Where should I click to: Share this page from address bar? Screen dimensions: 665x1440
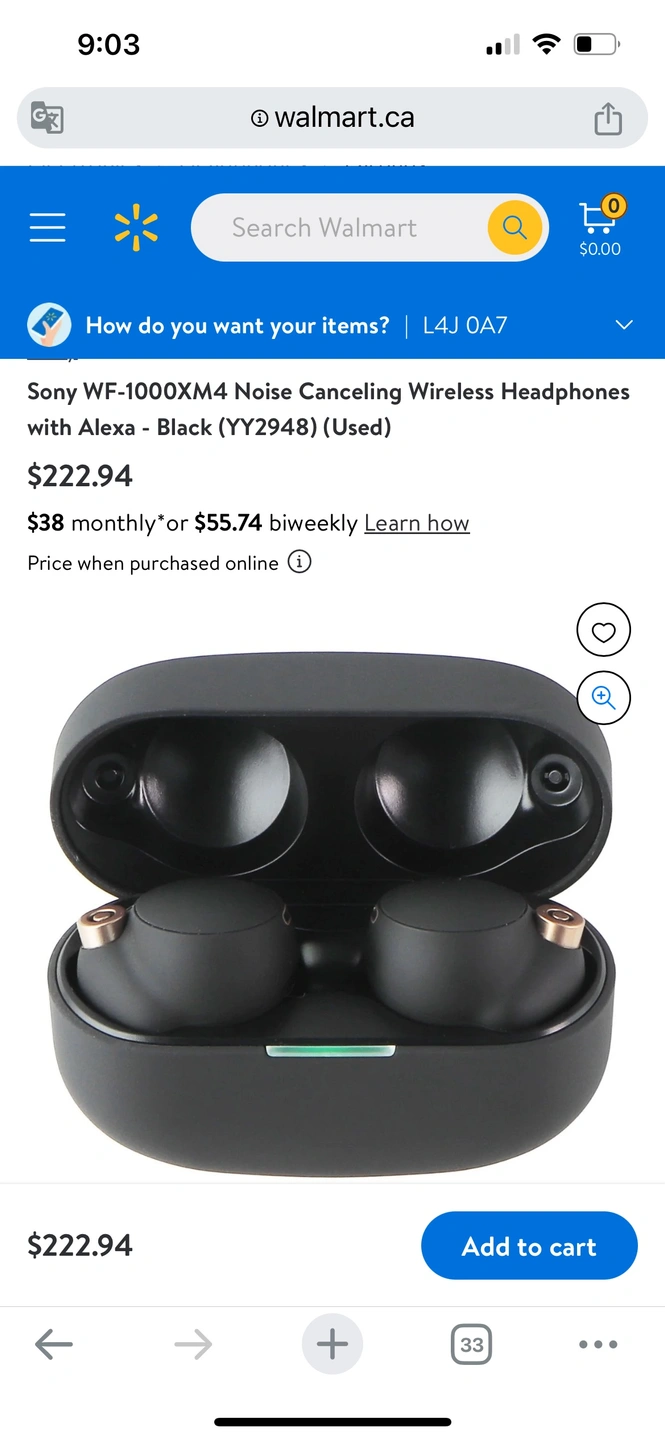click(607, 118)
